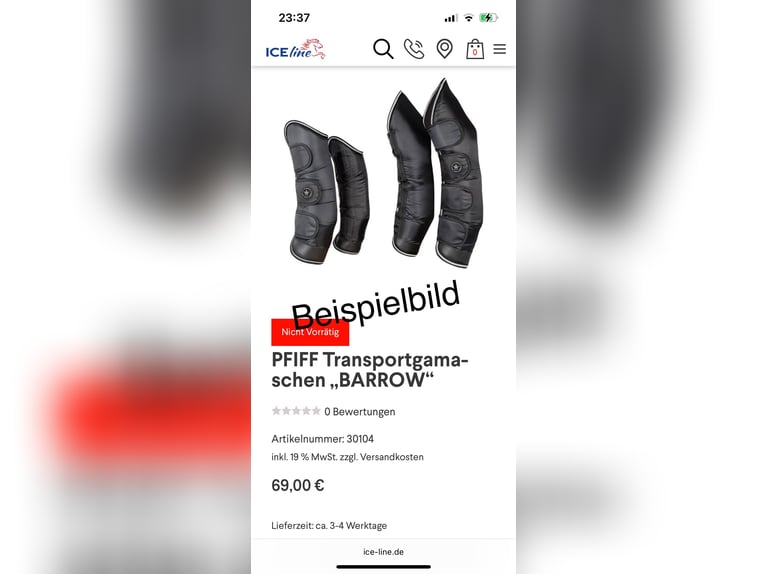Open the shopping cart bag

pyautogui.click(x=475, y=49)
